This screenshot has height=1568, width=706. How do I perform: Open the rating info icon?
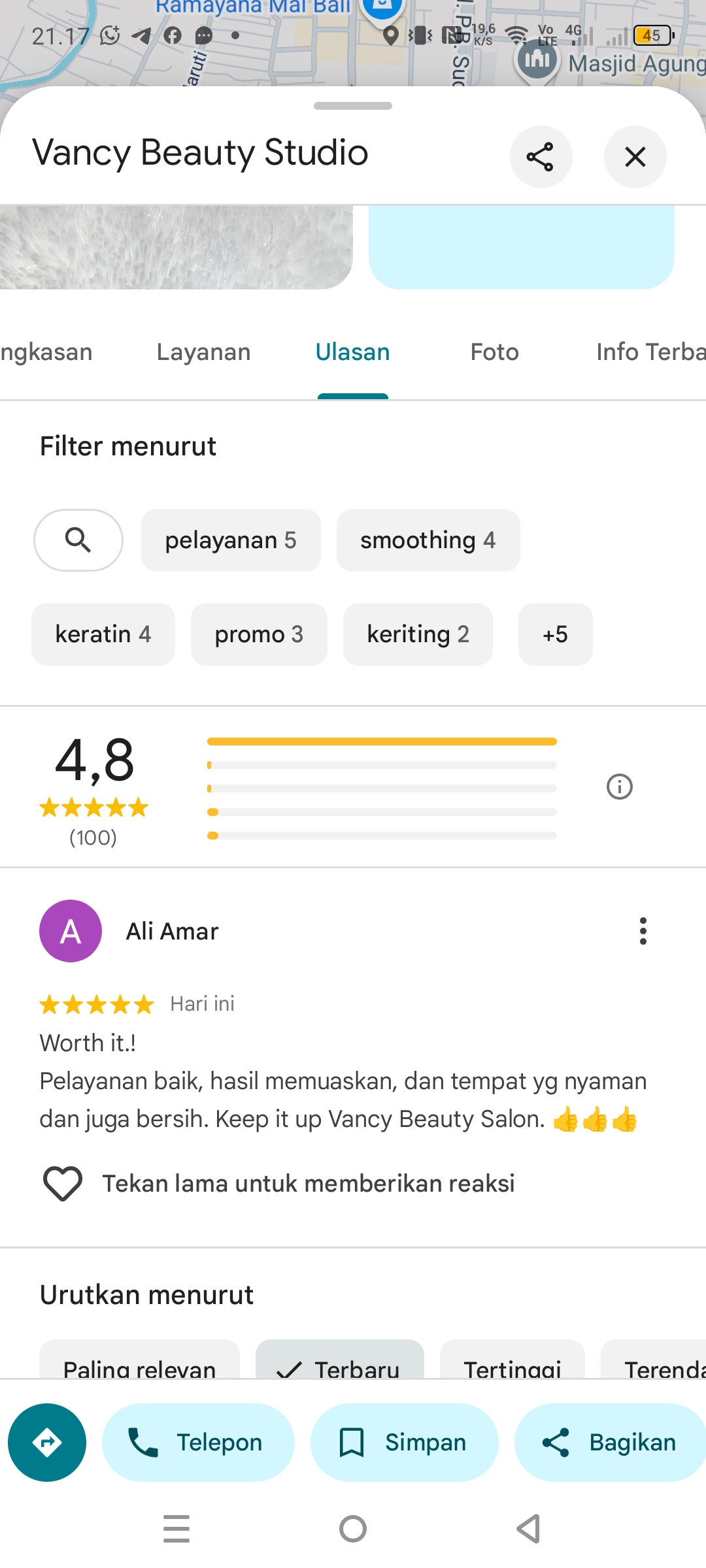(x=619, y=787)
